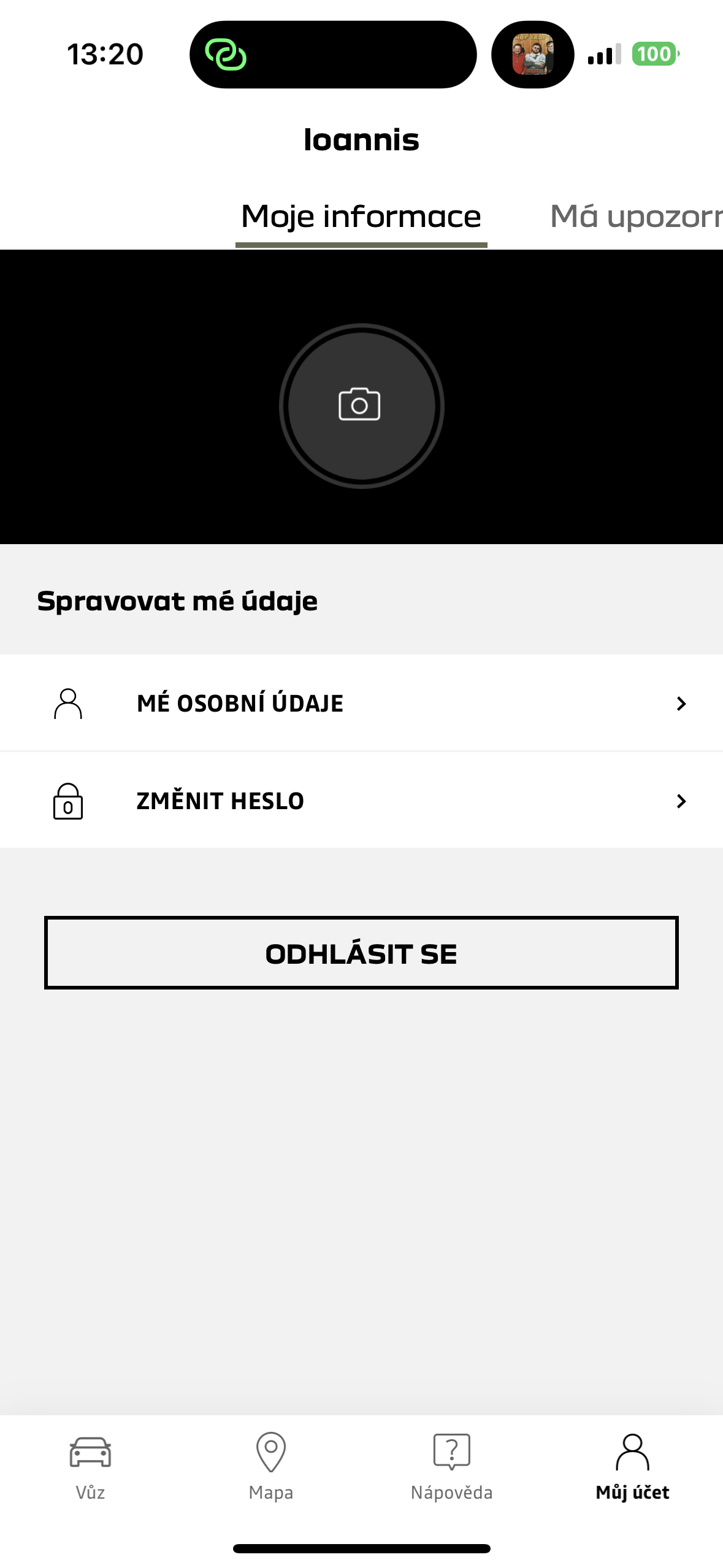
Task: Click the person icon next to MÉ OSOBNÍ ÚDAJE
Action: [x=67, y=703]
